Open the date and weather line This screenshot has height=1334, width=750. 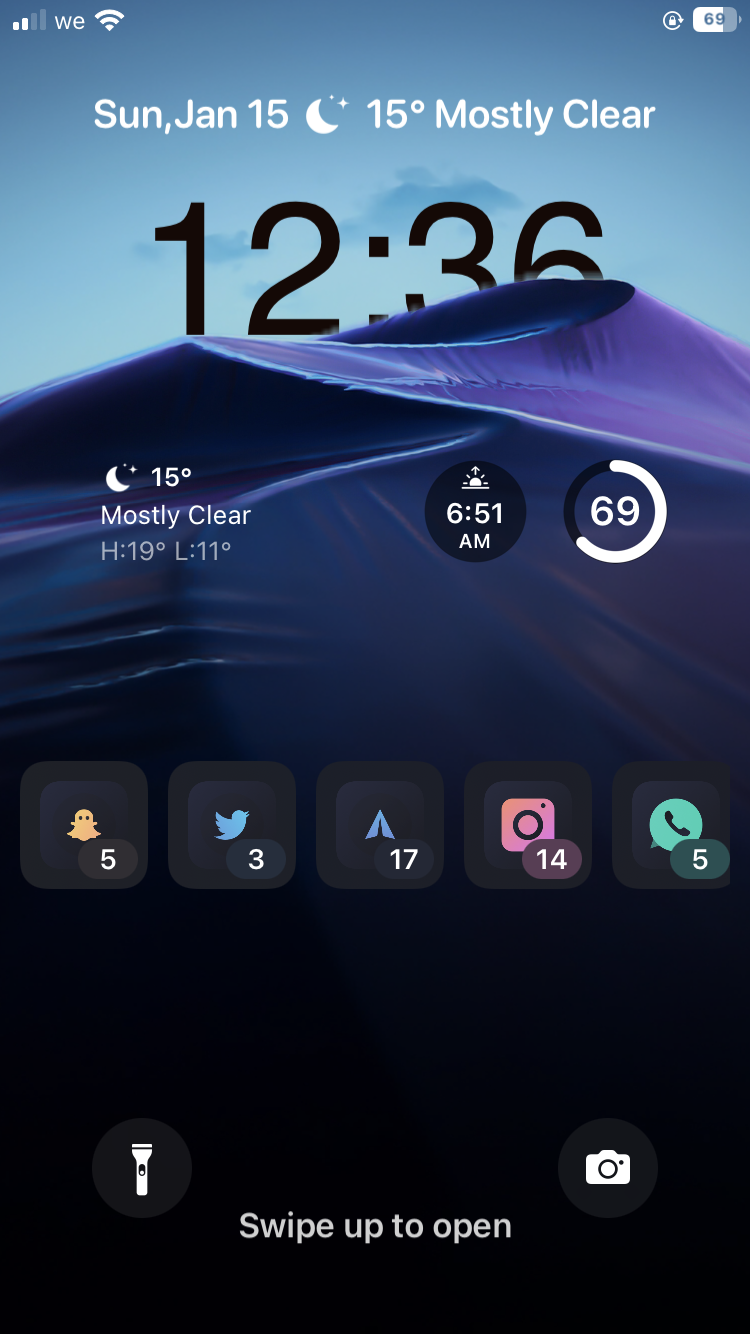tap(374, 116)
